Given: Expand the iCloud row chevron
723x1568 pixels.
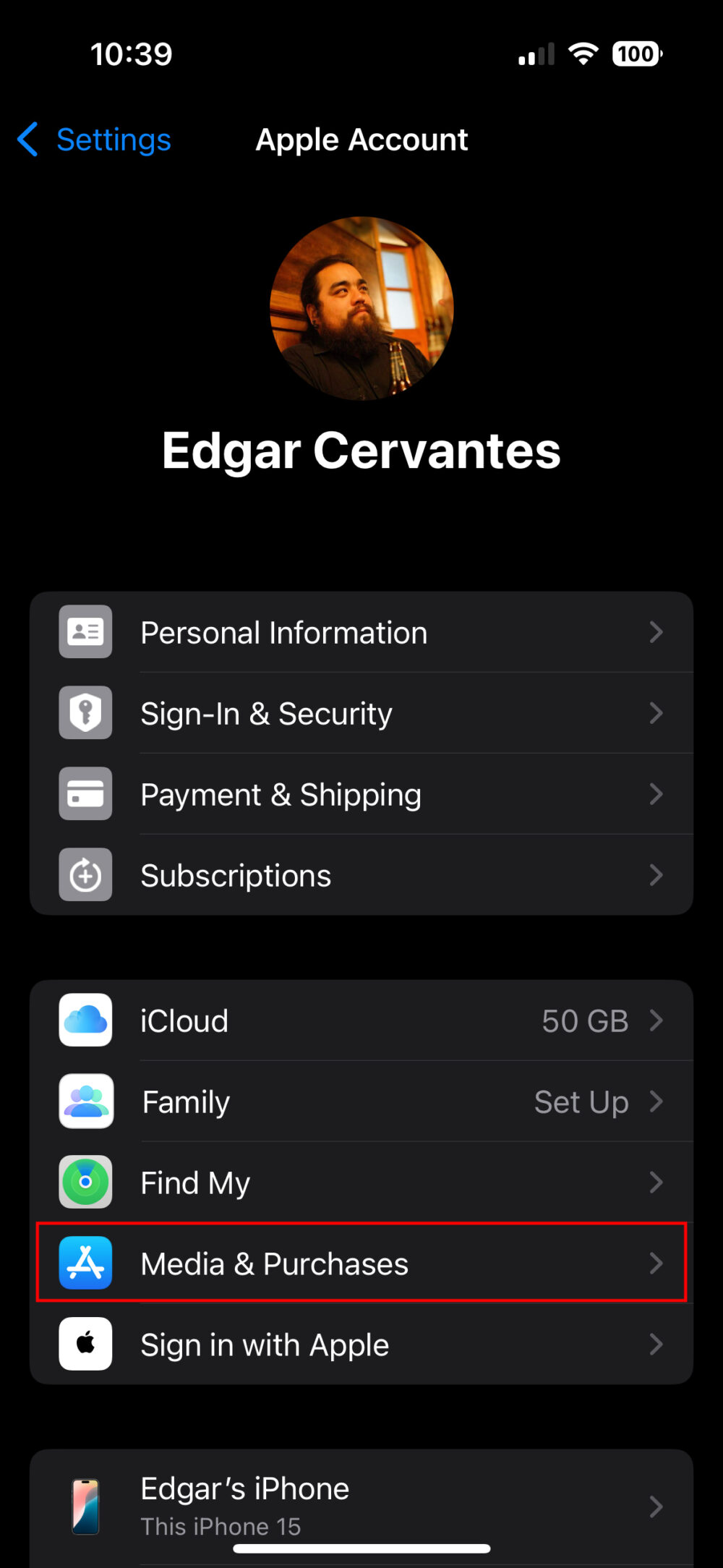Looking at the screenshot, I should pos(656,1021).
